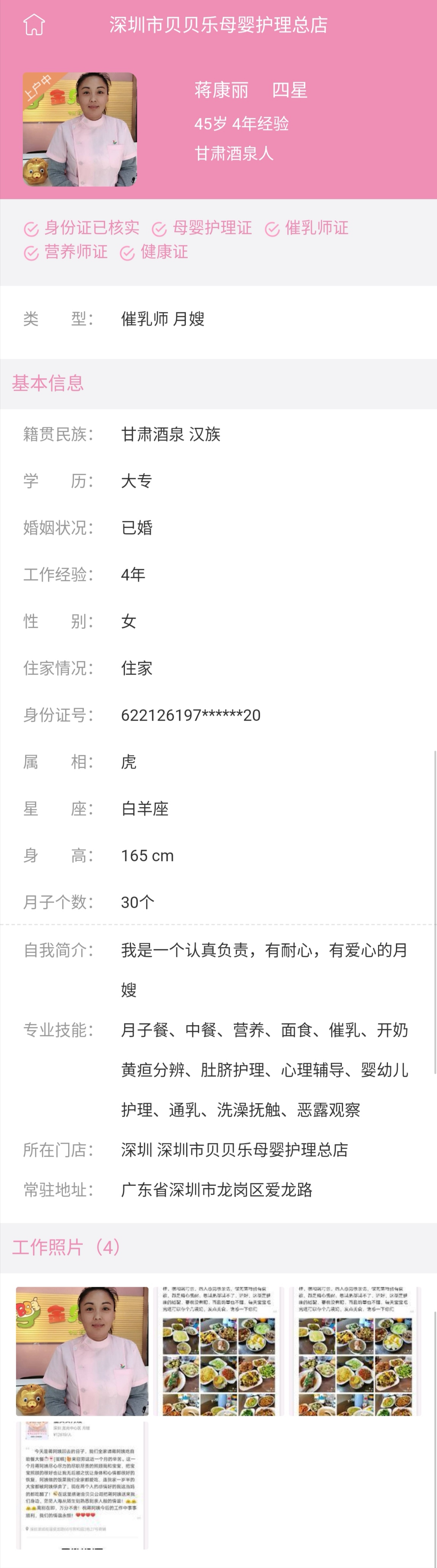
Task: Open 蒋康丽's profile avatar in the header
Action: click(x=80, y=129)
